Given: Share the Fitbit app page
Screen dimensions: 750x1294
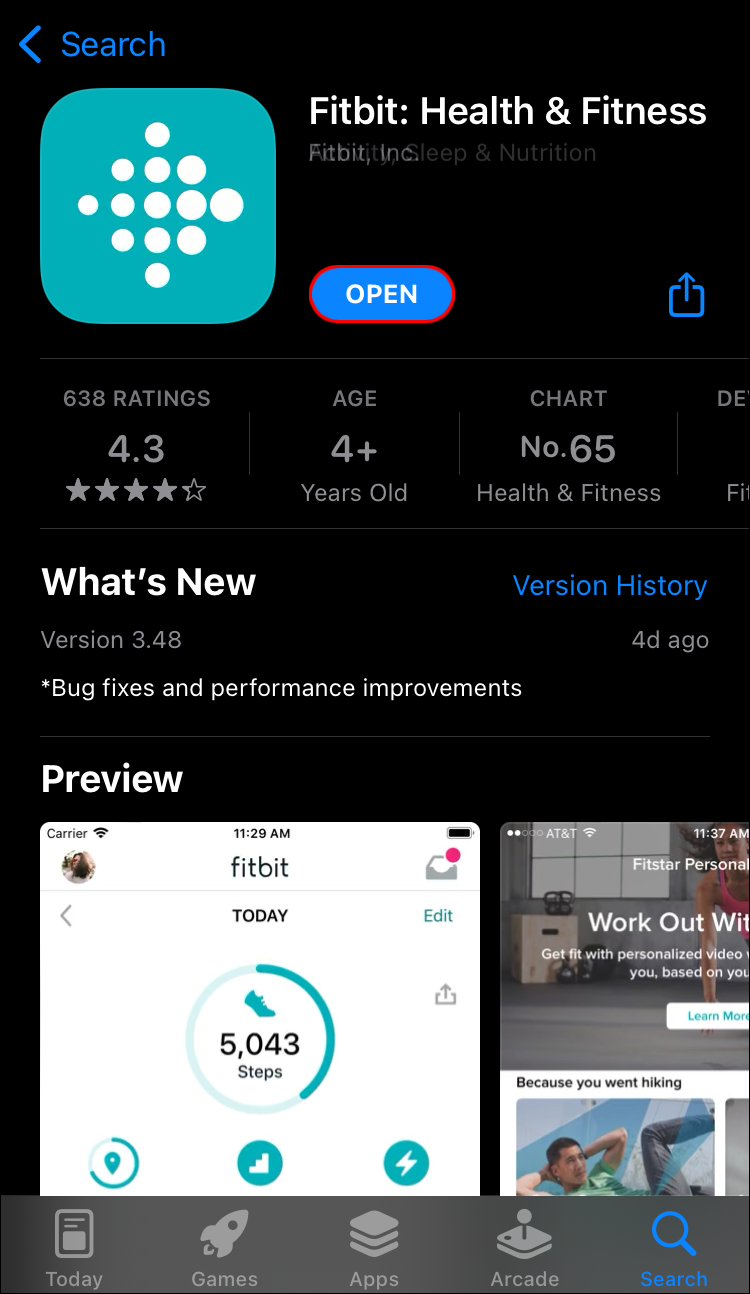Looking at the screenshot, I should 686,295.
